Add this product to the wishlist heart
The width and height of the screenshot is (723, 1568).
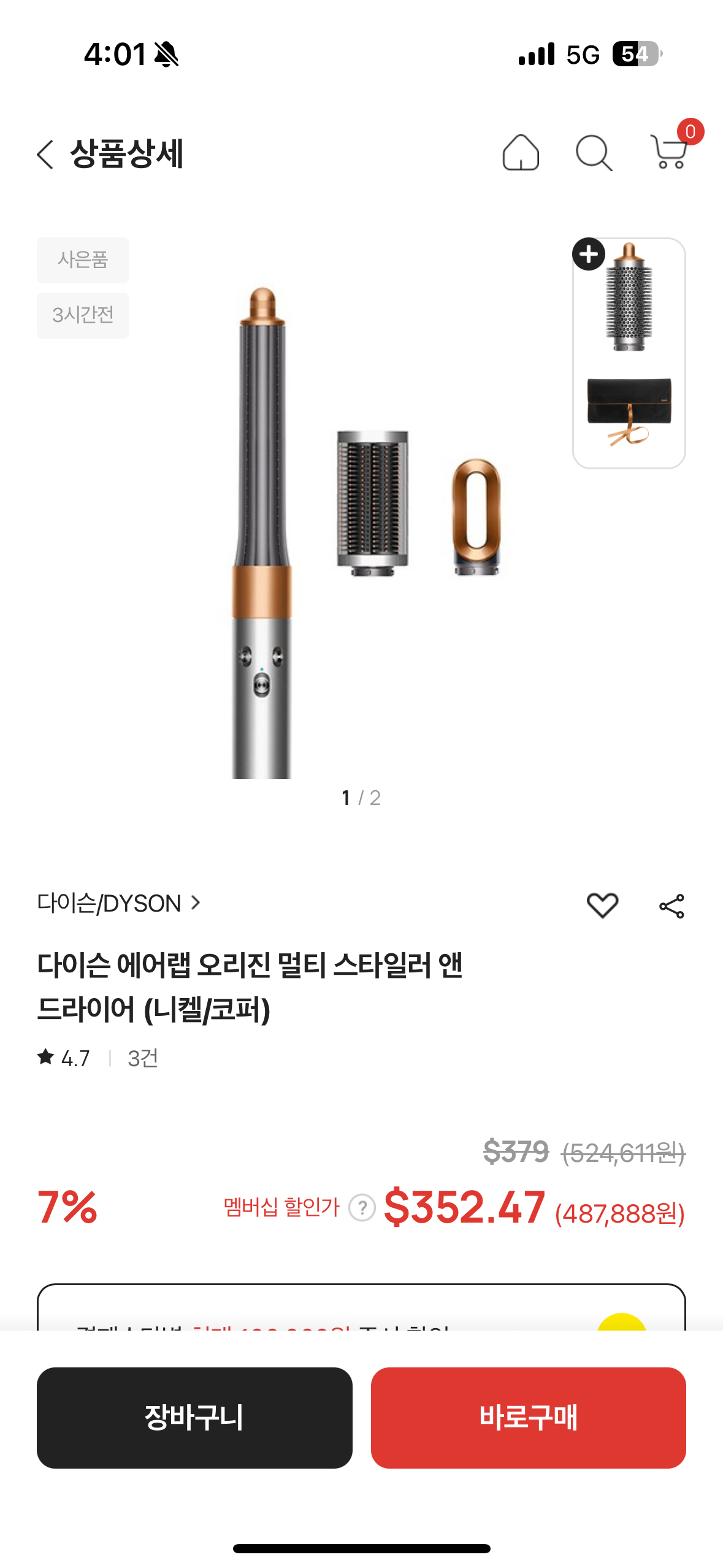[x=602, y=905]
